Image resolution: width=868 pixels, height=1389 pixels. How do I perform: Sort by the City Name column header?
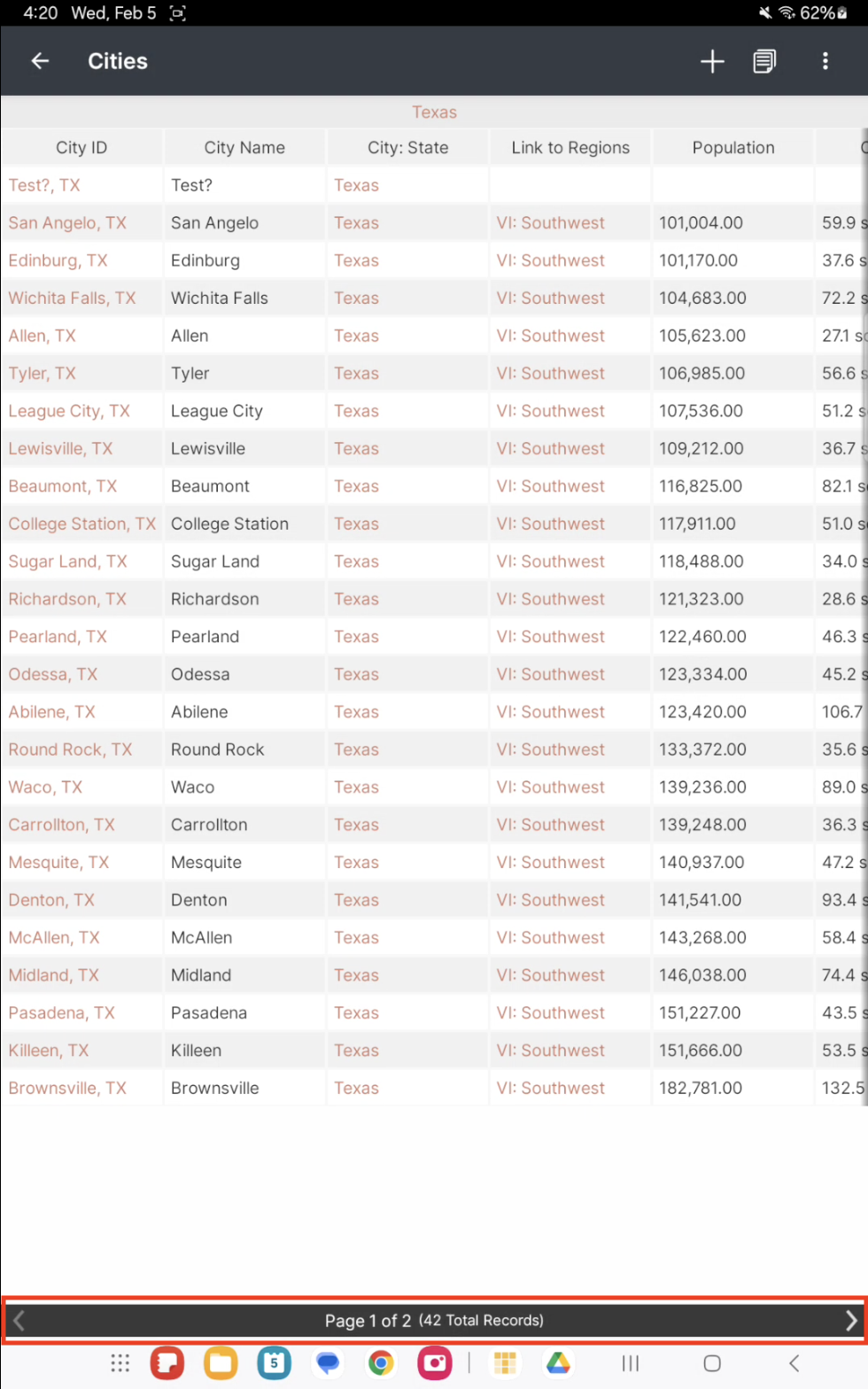point(244,148)
